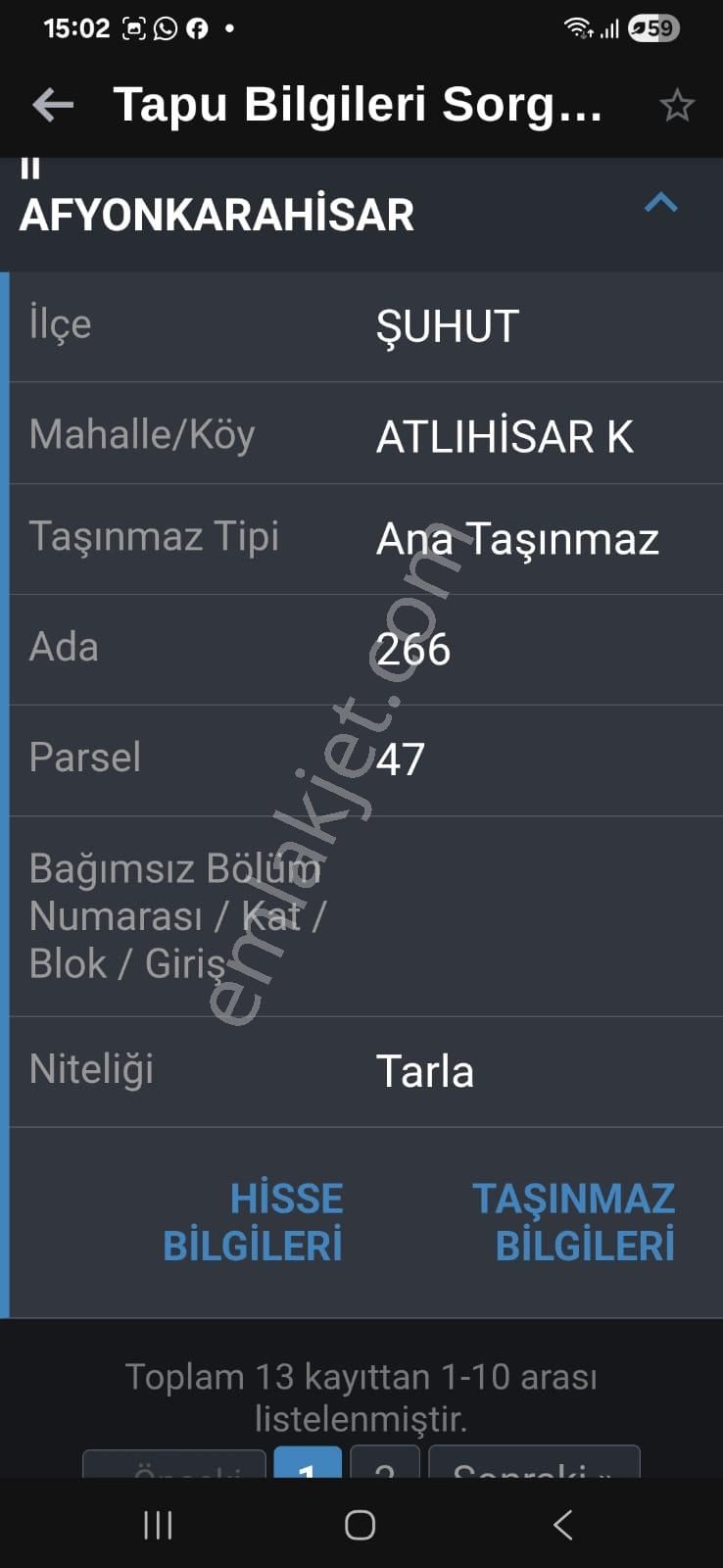Open the Facebook notification icon
Image resolution: width=723 pixels, height=1568 pixels.
(196, 27)
